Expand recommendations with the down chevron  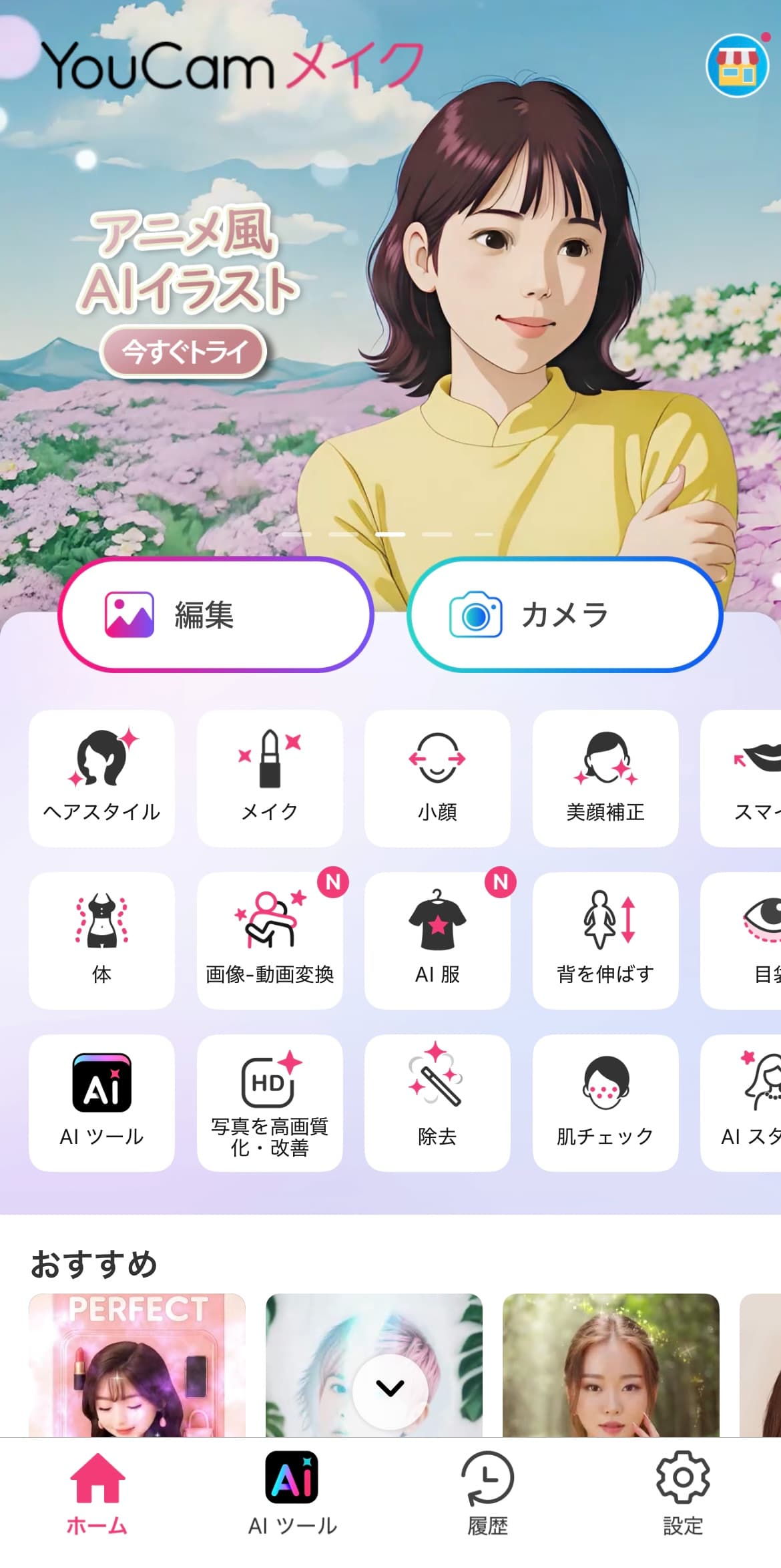[390, 1388]
